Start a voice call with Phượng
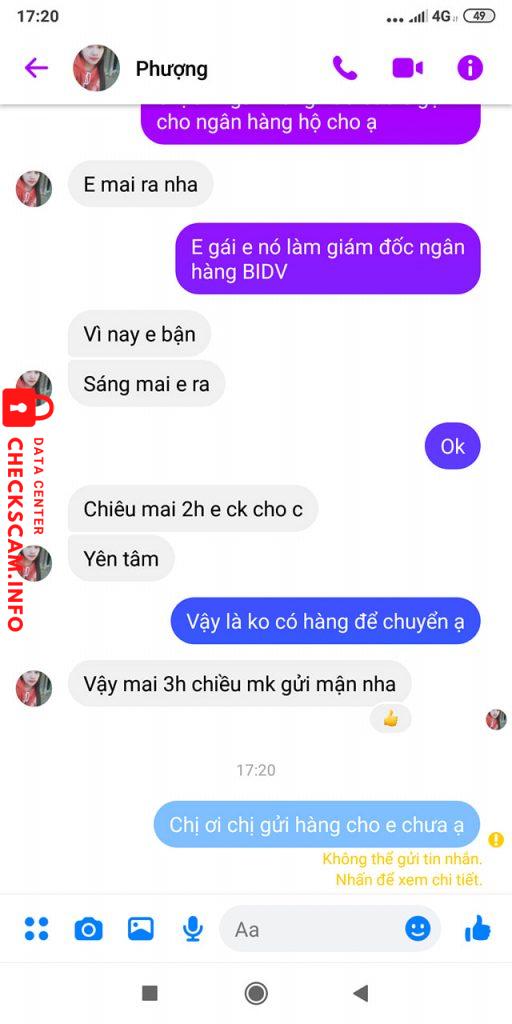Viewport: 512px width, 1024px height. coord(345,67)
